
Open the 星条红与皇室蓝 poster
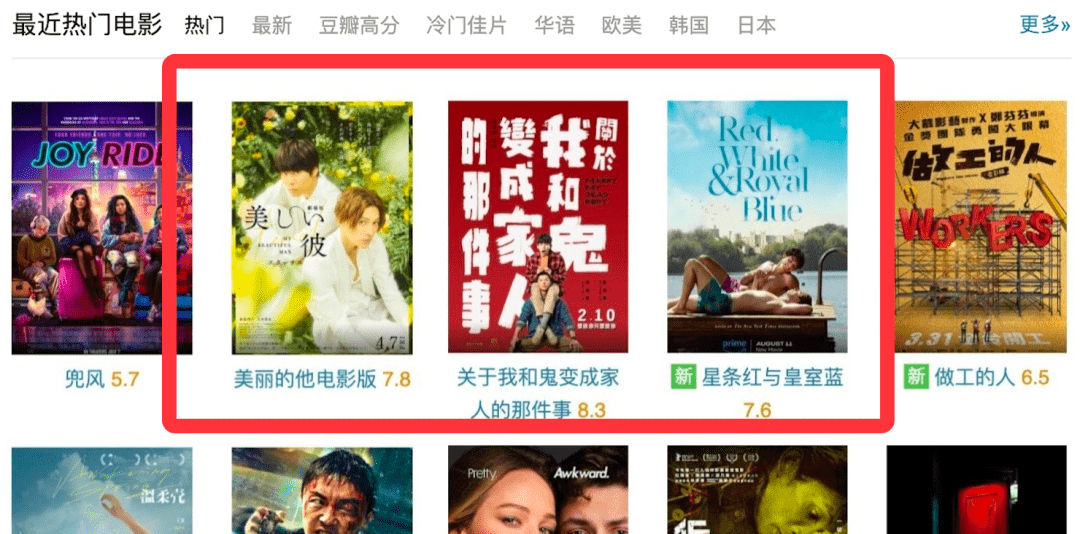tap(757, 228)
